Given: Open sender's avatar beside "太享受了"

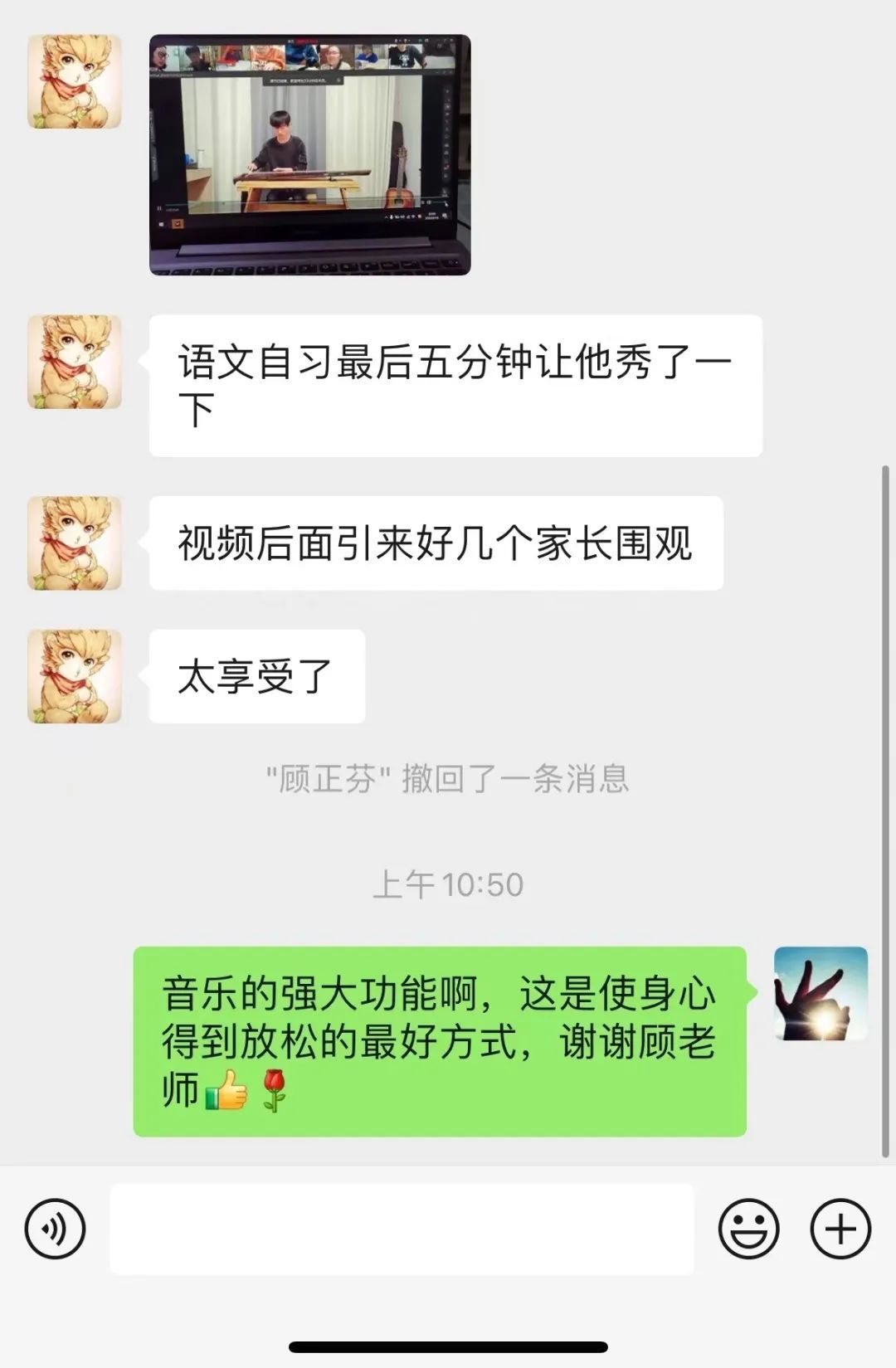Looking at the screenshot, I should click(75, 676).
